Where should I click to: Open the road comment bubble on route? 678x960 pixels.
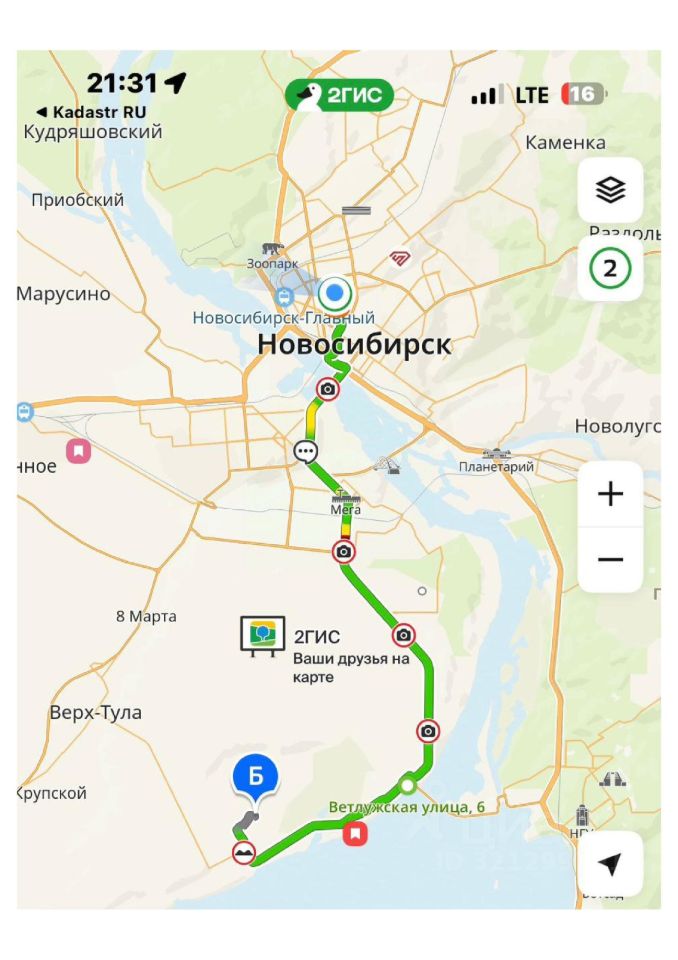tap(305, 451)
